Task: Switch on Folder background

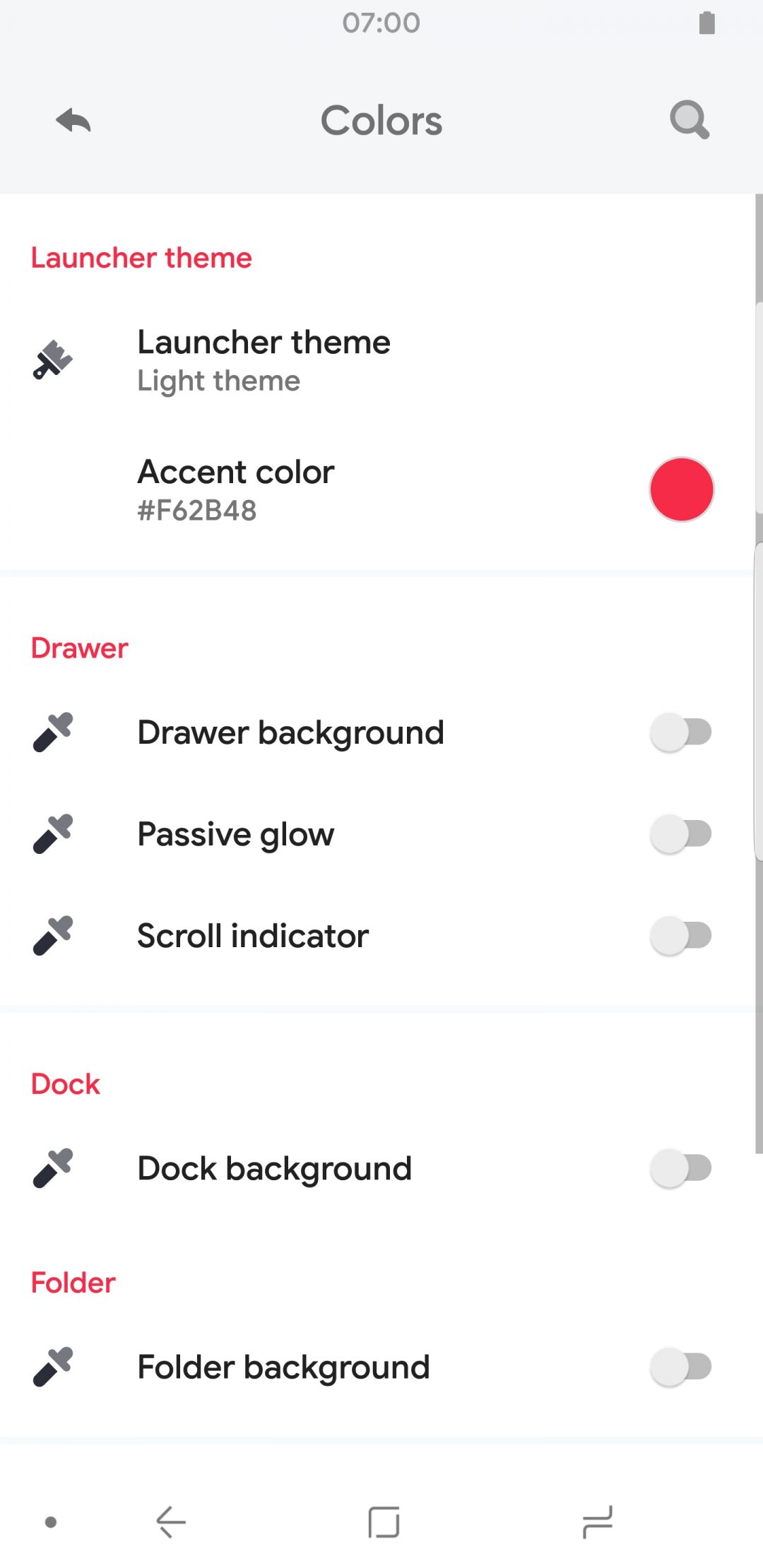Action: tap(681, 1367)
